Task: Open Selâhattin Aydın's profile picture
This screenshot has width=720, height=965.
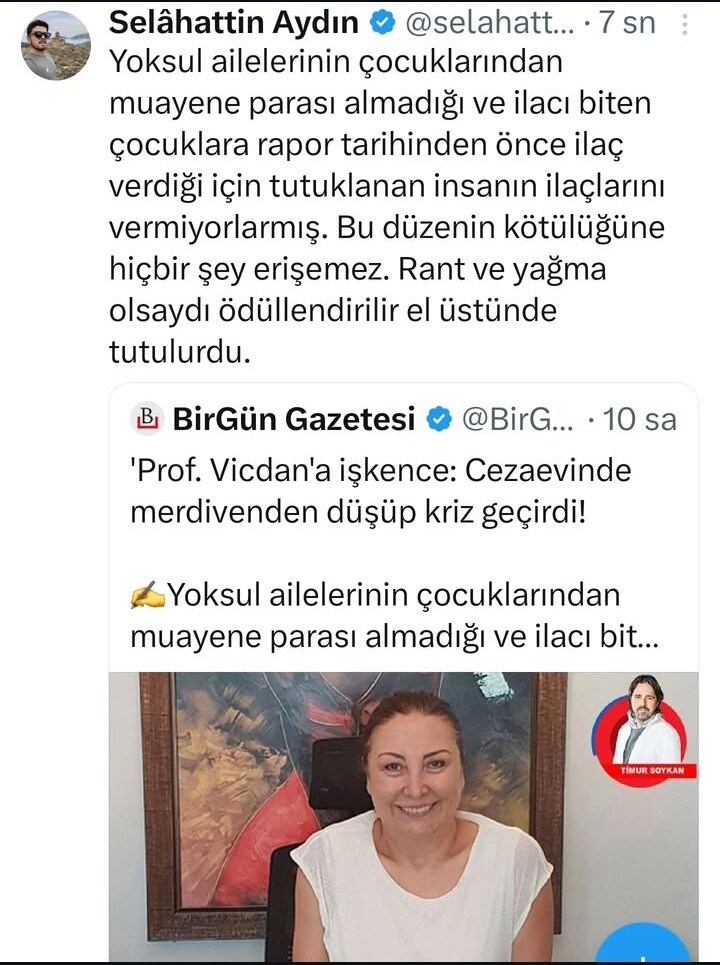Action: pos(56,47)
